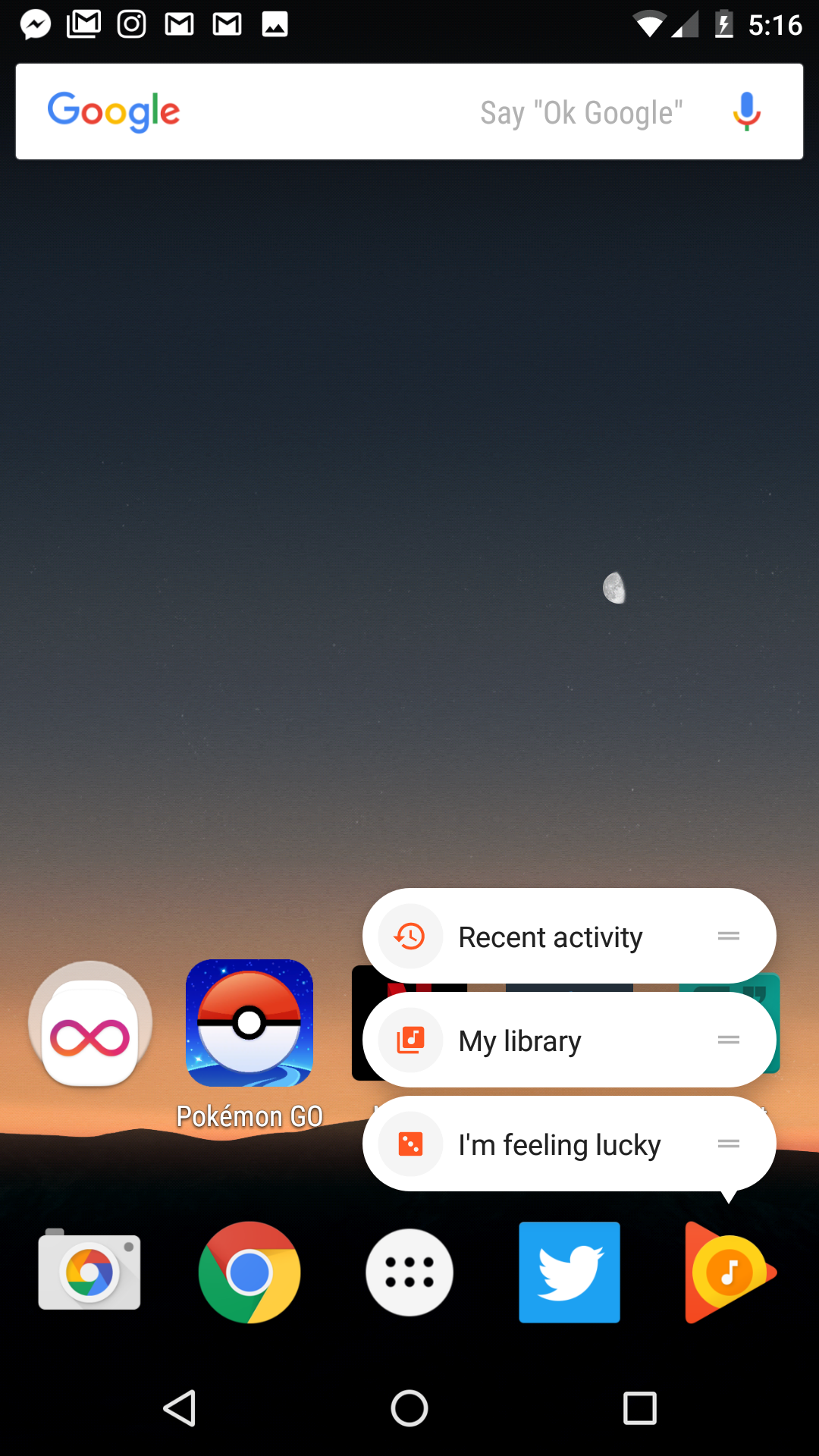Viewport: 819px width, 1456px height.
Task: Show recent apps overview
Action: 639,1409
